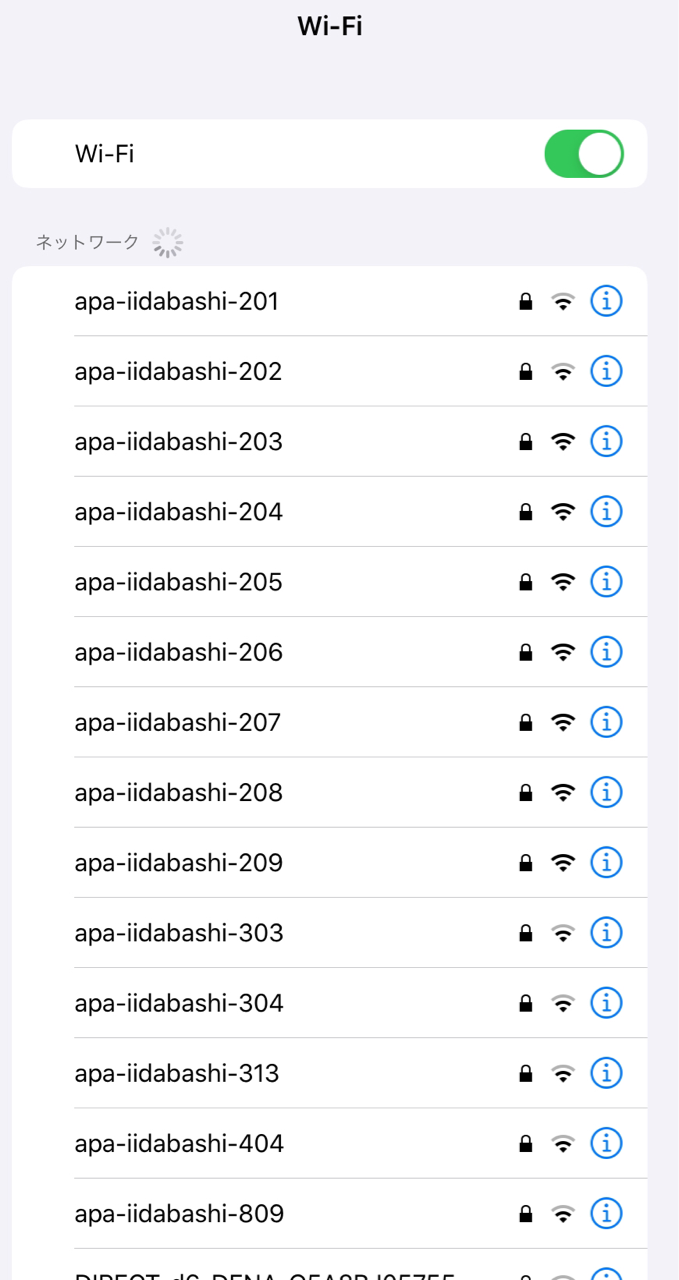Tap info icon beside apa-iidabashi-313

606,1073
